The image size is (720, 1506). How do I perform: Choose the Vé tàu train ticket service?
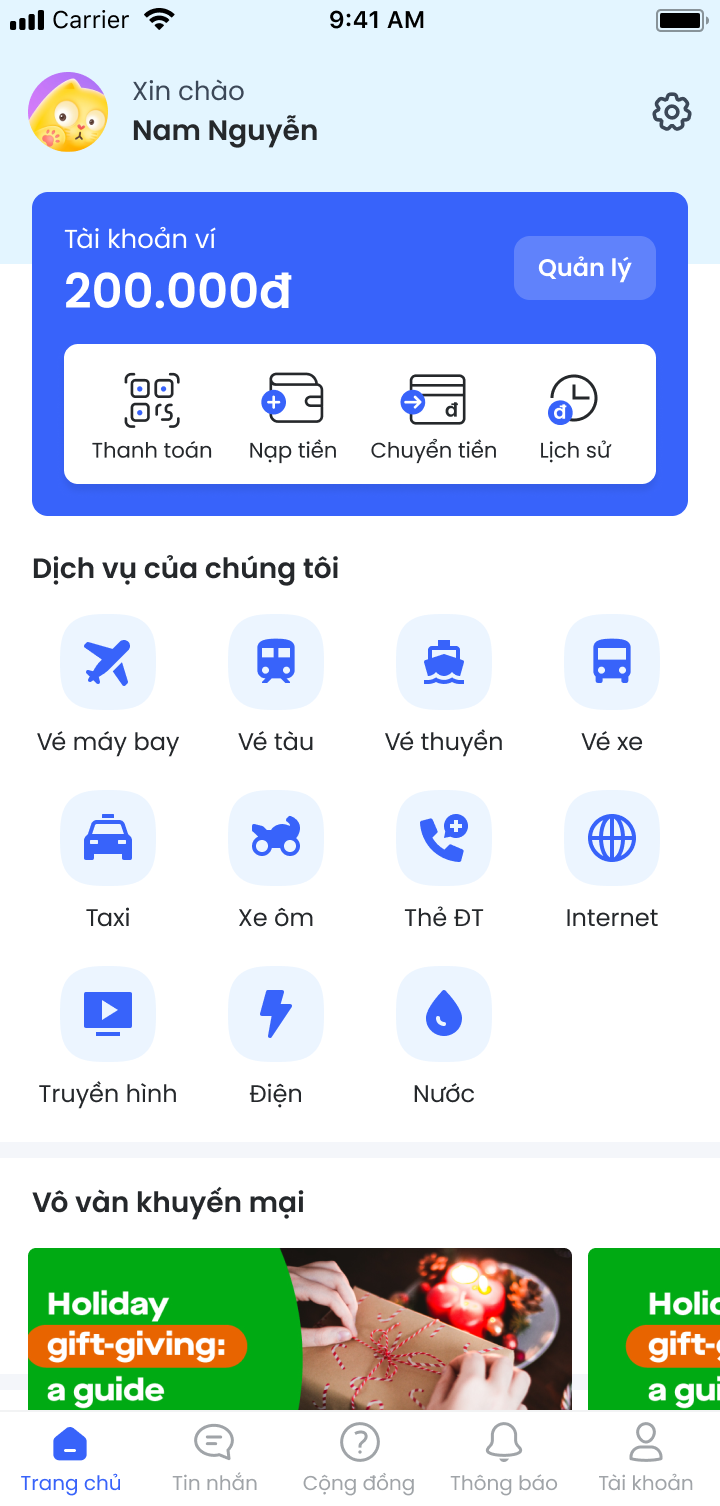point(276,662)
